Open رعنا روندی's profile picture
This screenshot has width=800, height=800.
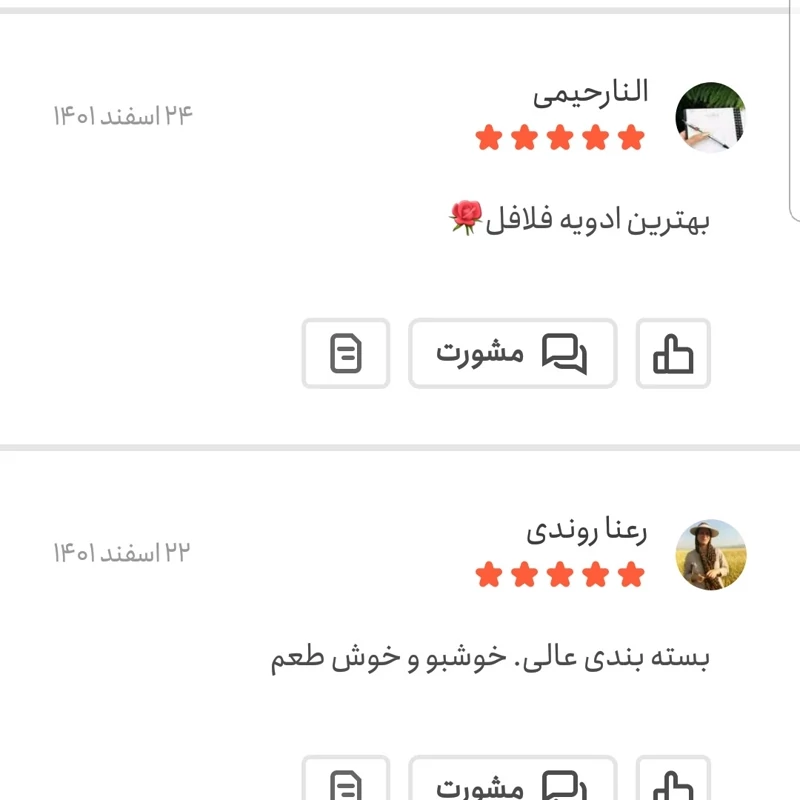click(713, 554)
